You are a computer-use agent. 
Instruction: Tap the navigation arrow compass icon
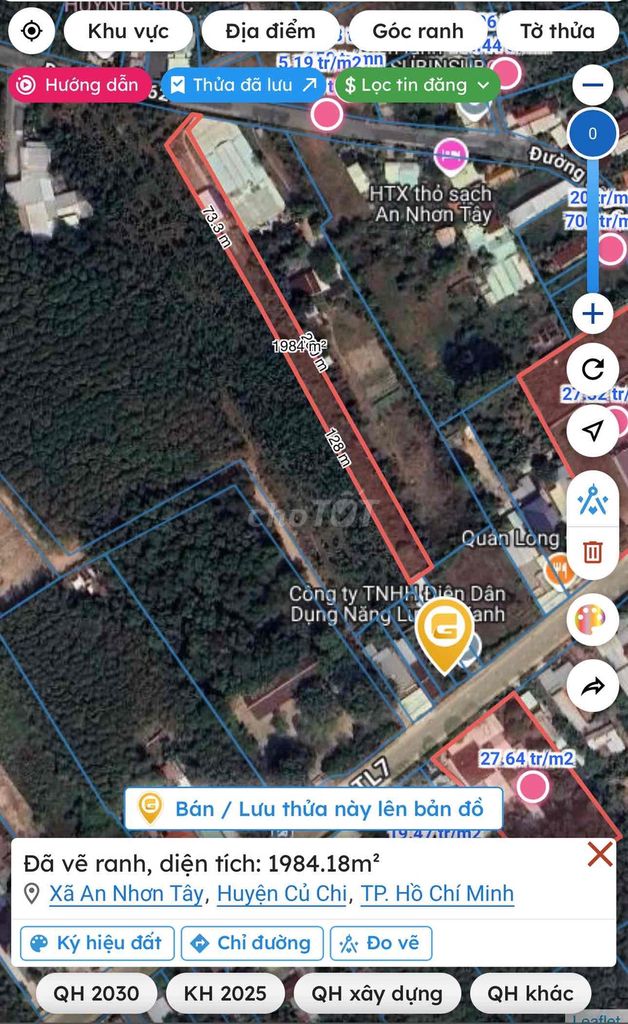(x=593, y=431)
